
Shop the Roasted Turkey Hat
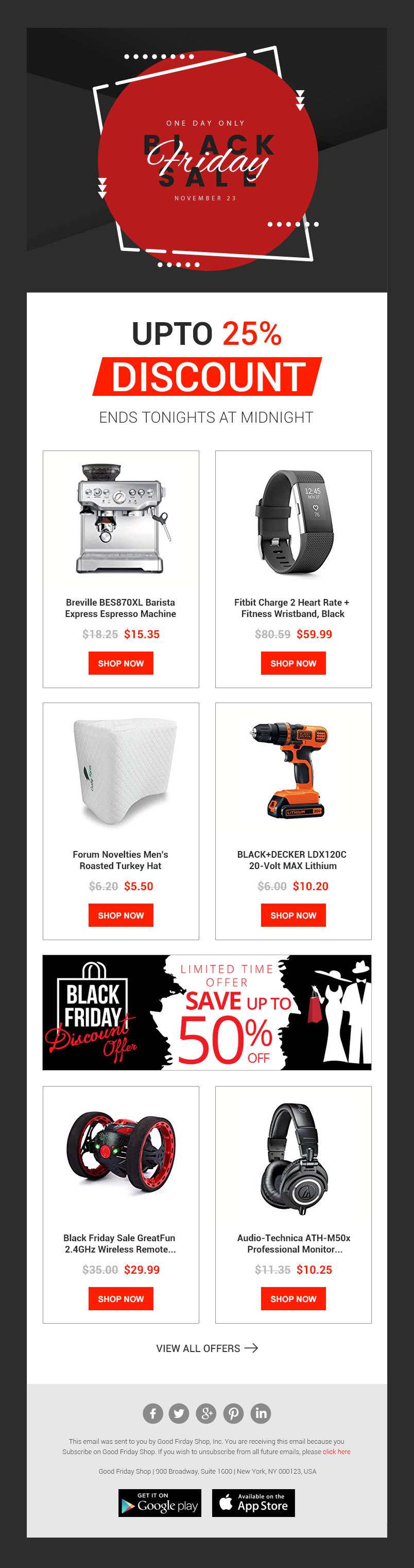point(121,915)
